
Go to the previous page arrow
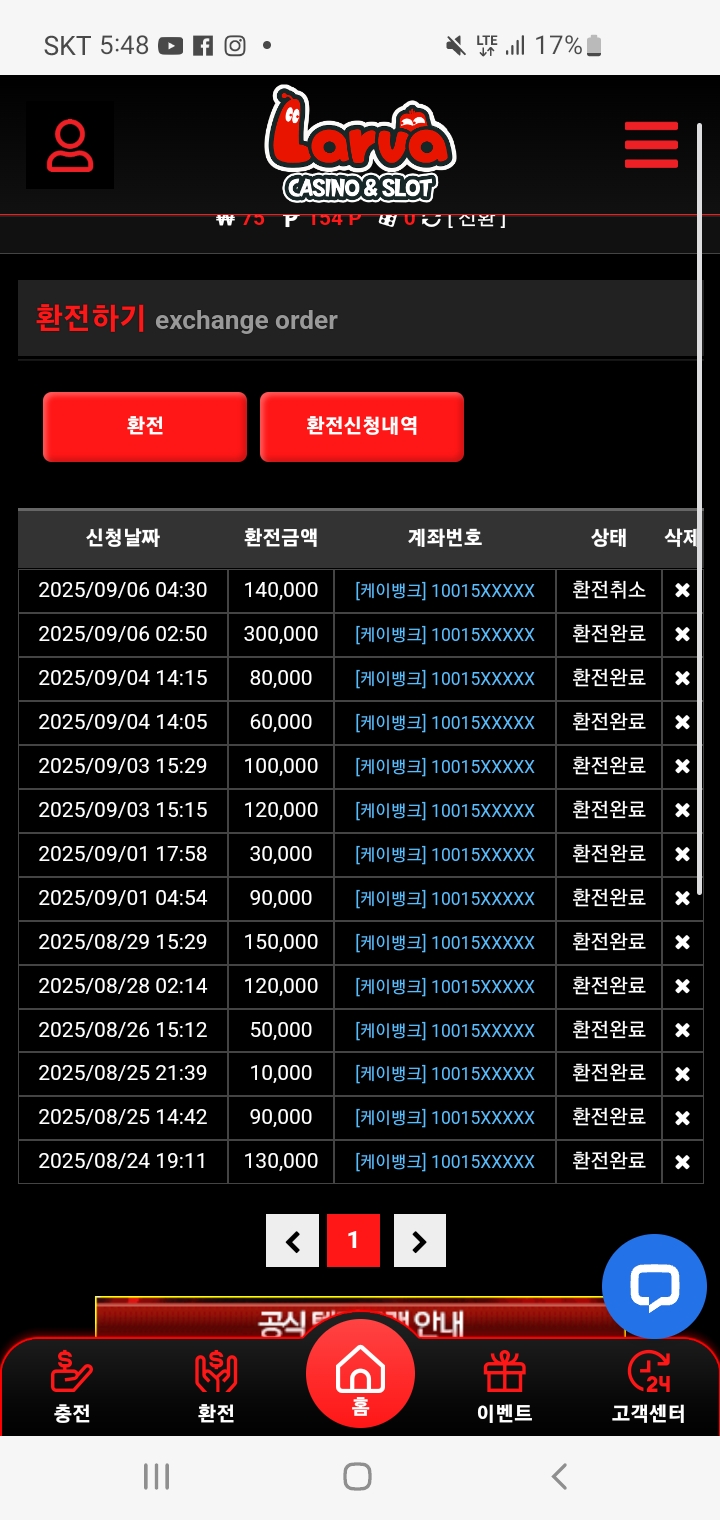292,1241
